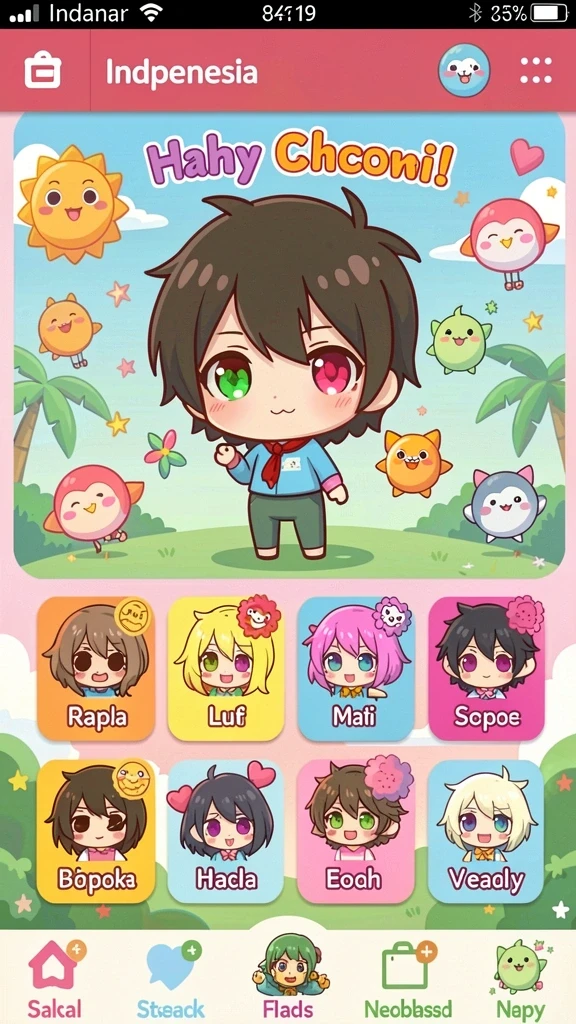Select the Hacla character card
576x1024 pixels.
click(x=226, y=831)
